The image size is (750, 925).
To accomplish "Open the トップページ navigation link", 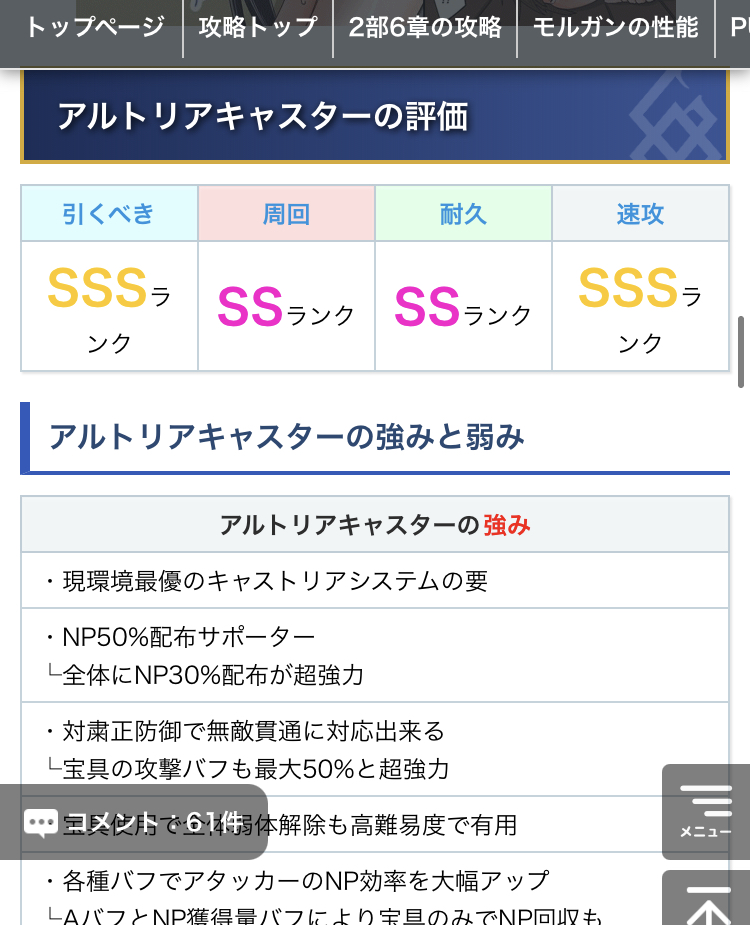I will pos(94,27).
